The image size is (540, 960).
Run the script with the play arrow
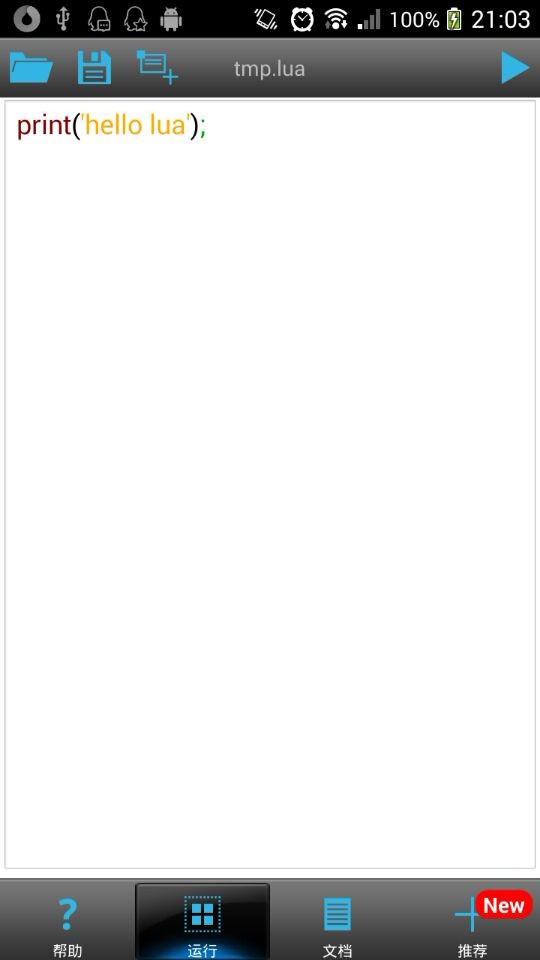coord(515,67)
